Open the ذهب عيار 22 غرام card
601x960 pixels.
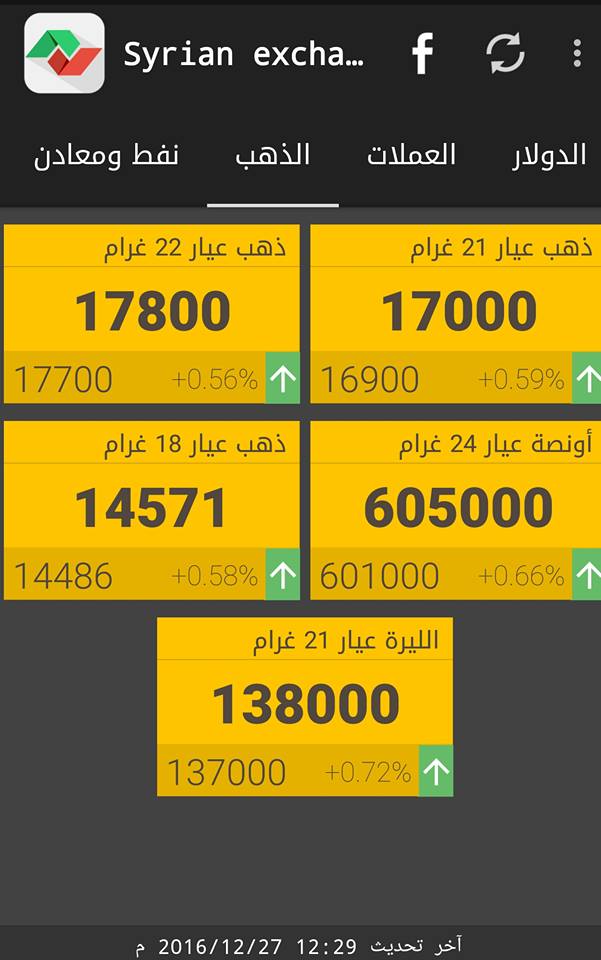coord(152,313)
